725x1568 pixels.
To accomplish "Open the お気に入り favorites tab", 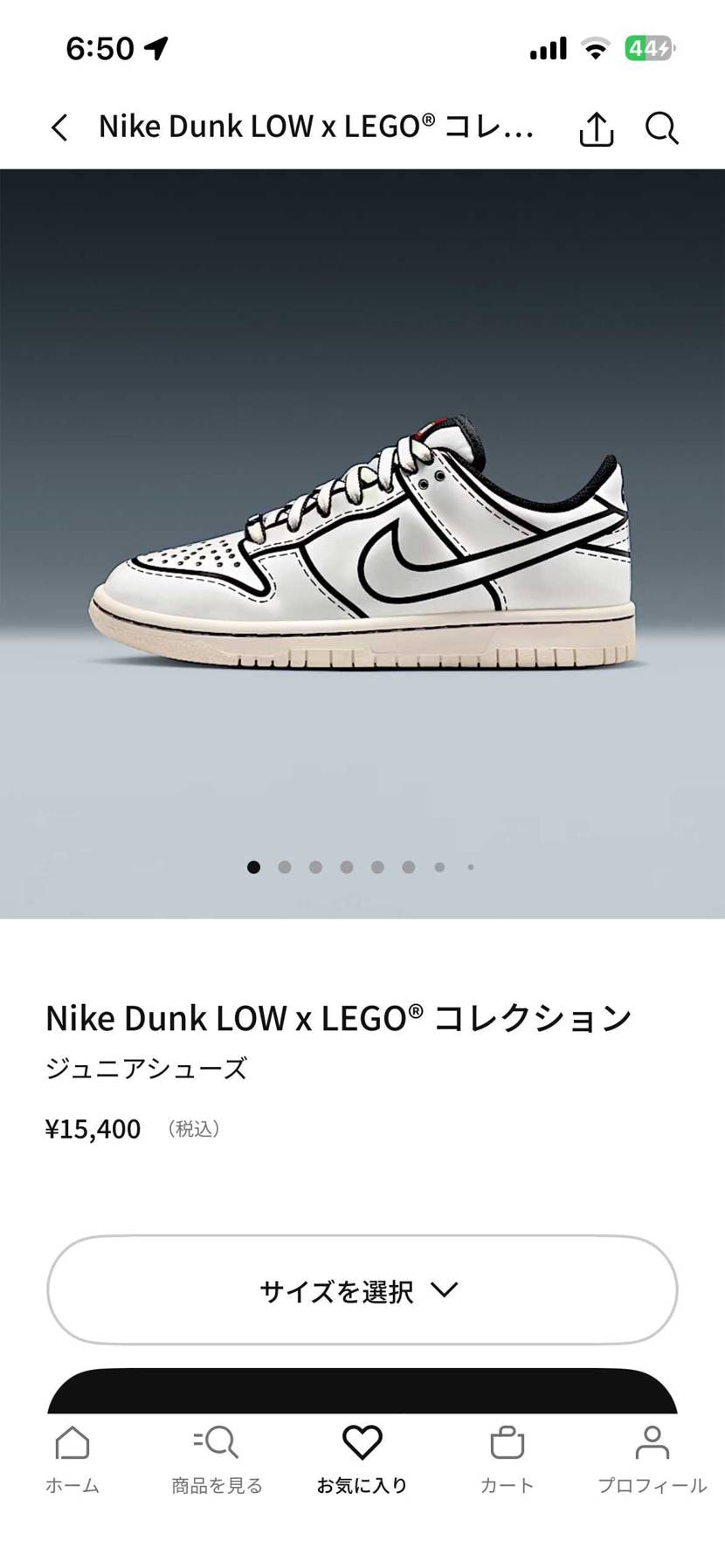I will pyautogui.click(x=362, y=1459).
